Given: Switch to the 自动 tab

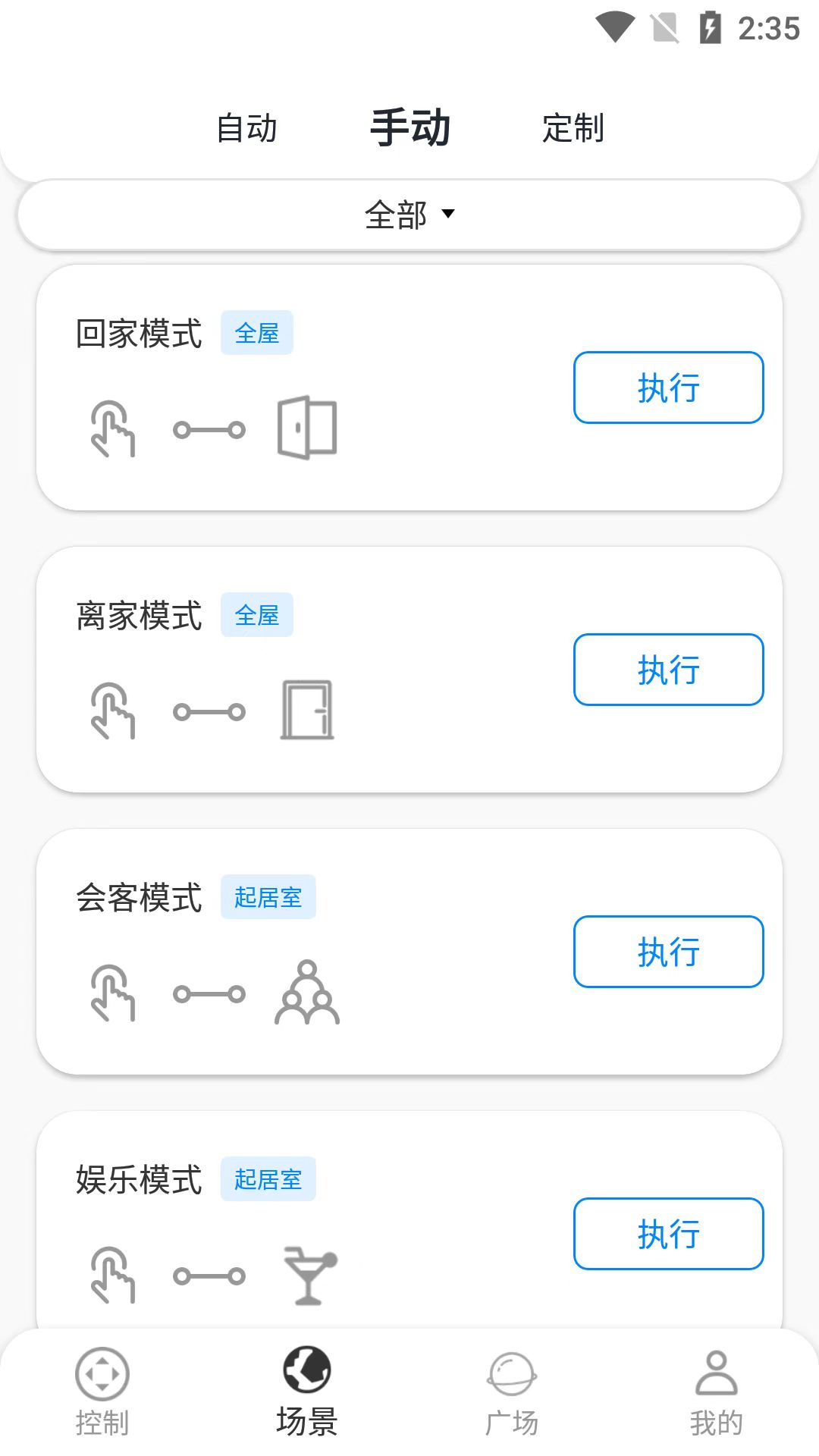Looking at the screenshot, I should [x=246, y=127].
